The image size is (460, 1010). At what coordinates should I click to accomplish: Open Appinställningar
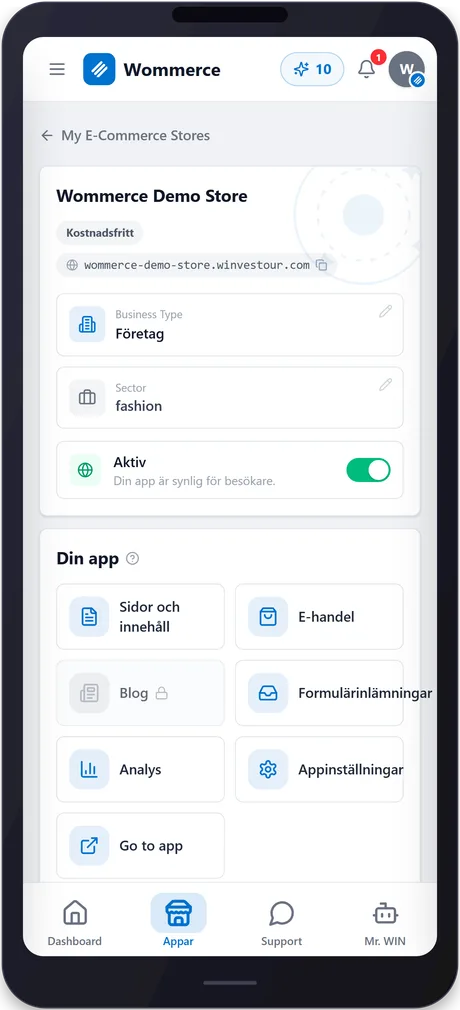[319, 769]
